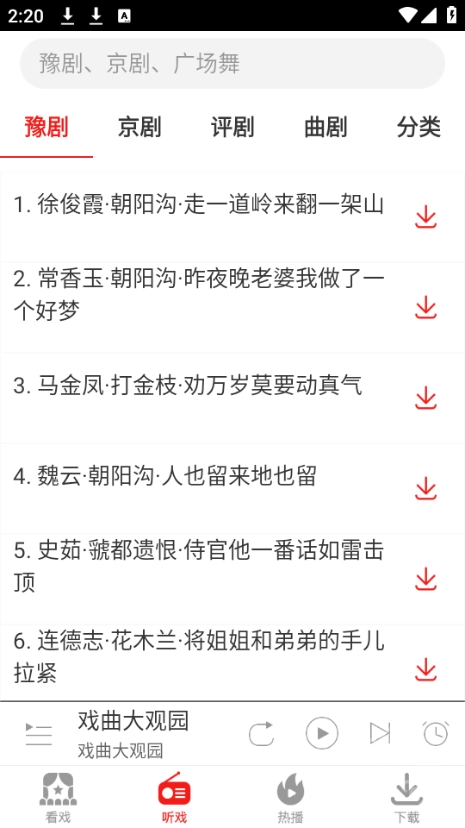Switch to the 京剧 tab
The height and width of the screenshot is (828, 465).
tap(139, 127)
